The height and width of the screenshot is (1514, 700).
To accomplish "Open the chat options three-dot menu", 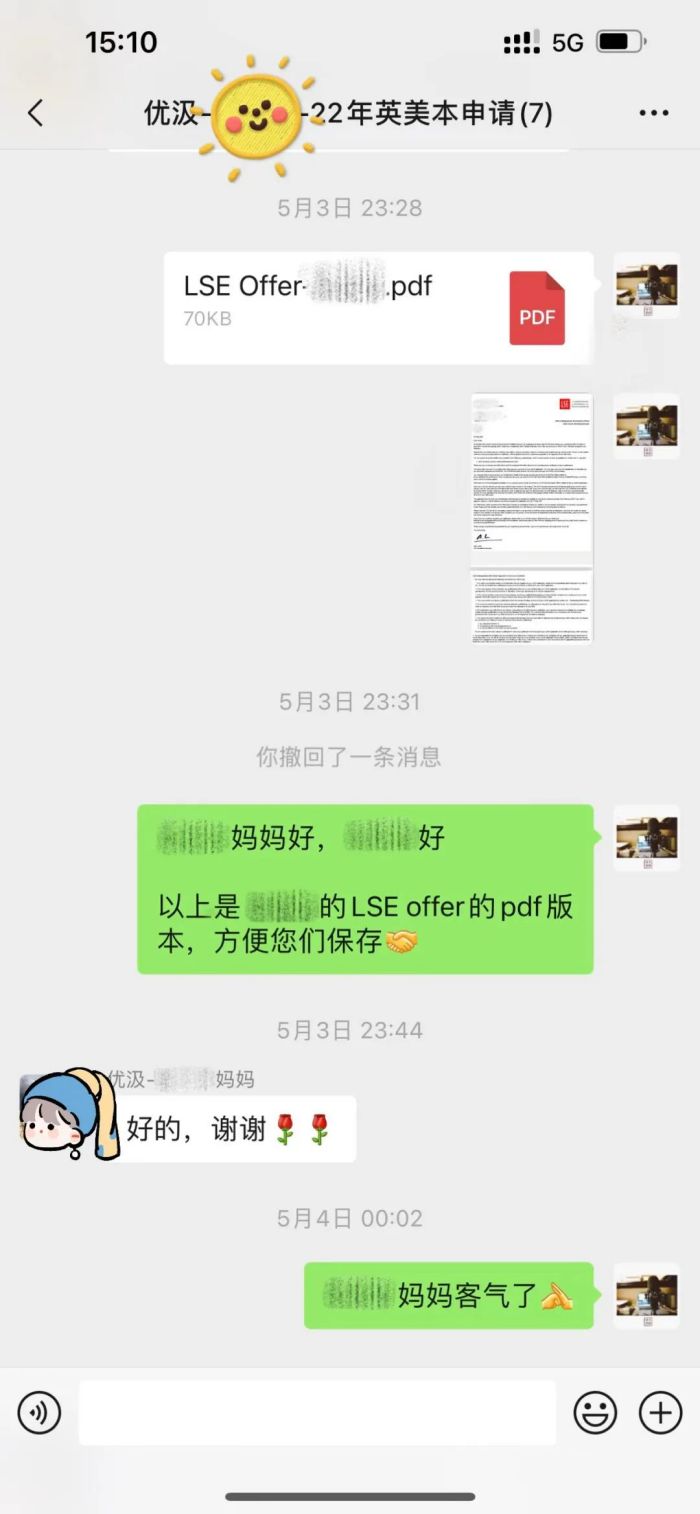I will (653, 113).
